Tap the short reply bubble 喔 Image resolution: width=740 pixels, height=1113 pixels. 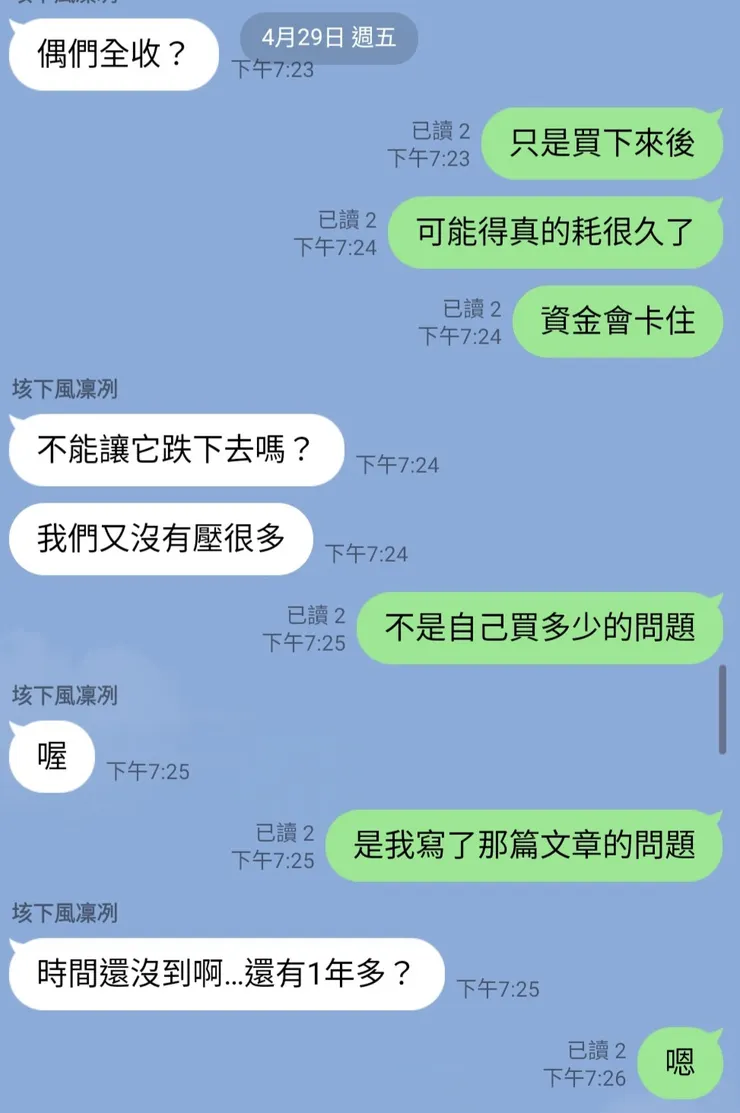[x=51, y=757]
